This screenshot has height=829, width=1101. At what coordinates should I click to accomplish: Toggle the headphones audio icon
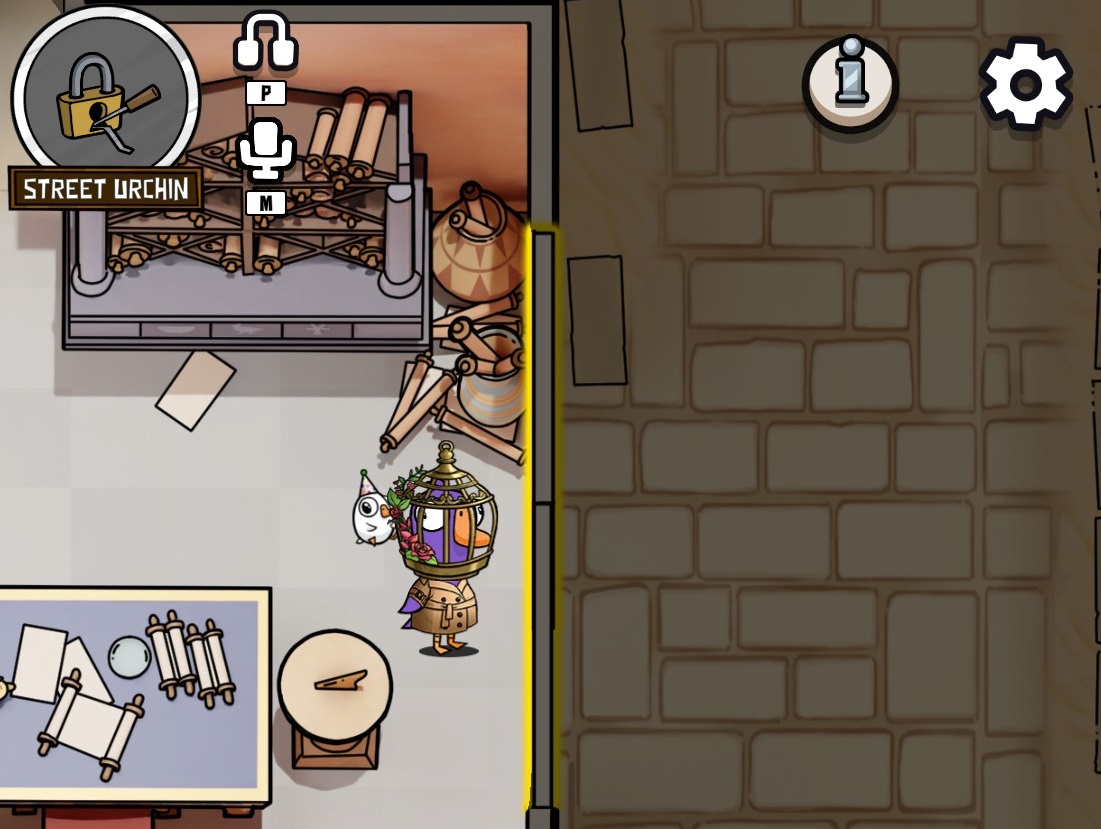pyautogui.click(x=266, y=42)
